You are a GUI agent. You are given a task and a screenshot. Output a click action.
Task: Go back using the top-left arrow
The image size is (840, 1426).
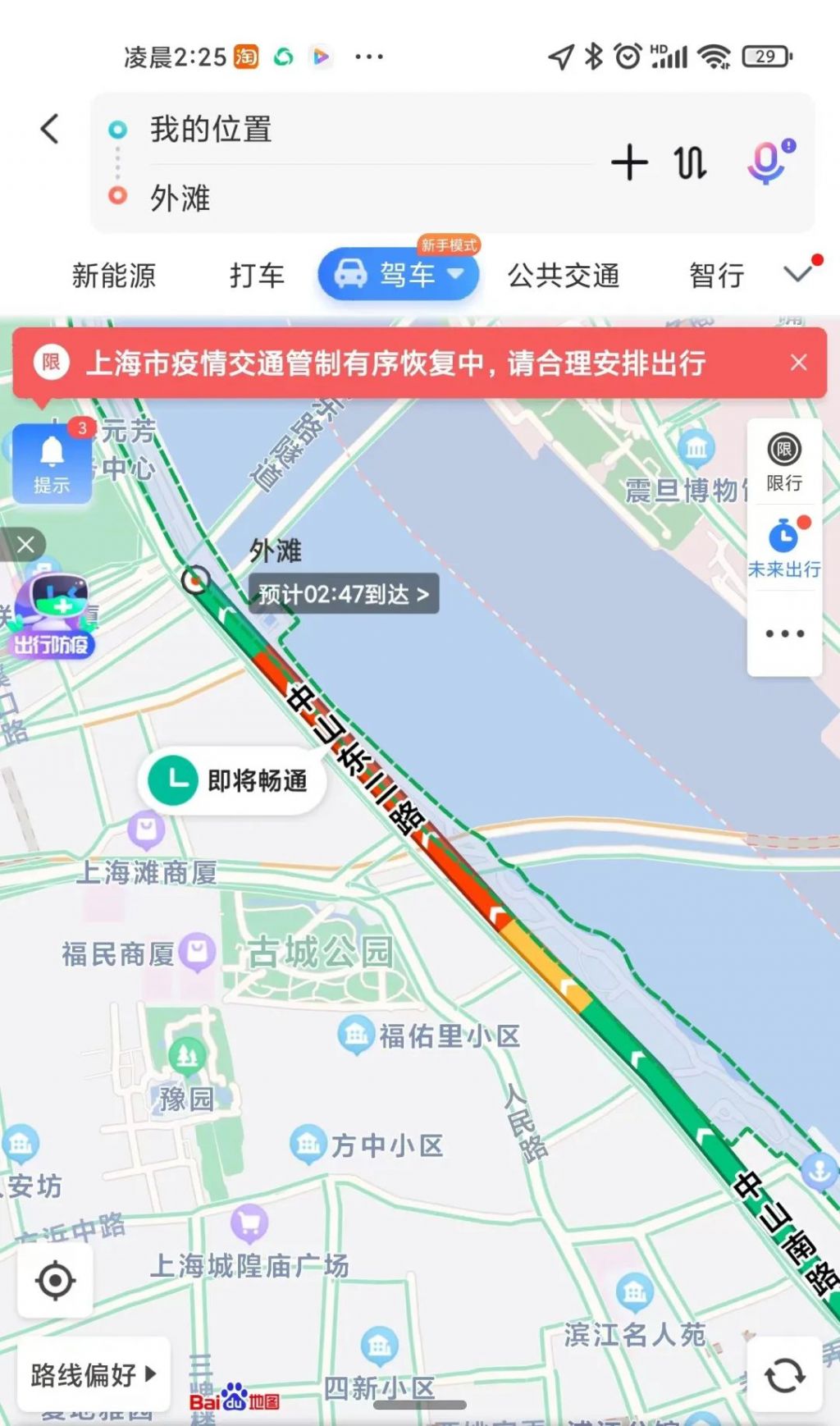[x=50, y=129]
